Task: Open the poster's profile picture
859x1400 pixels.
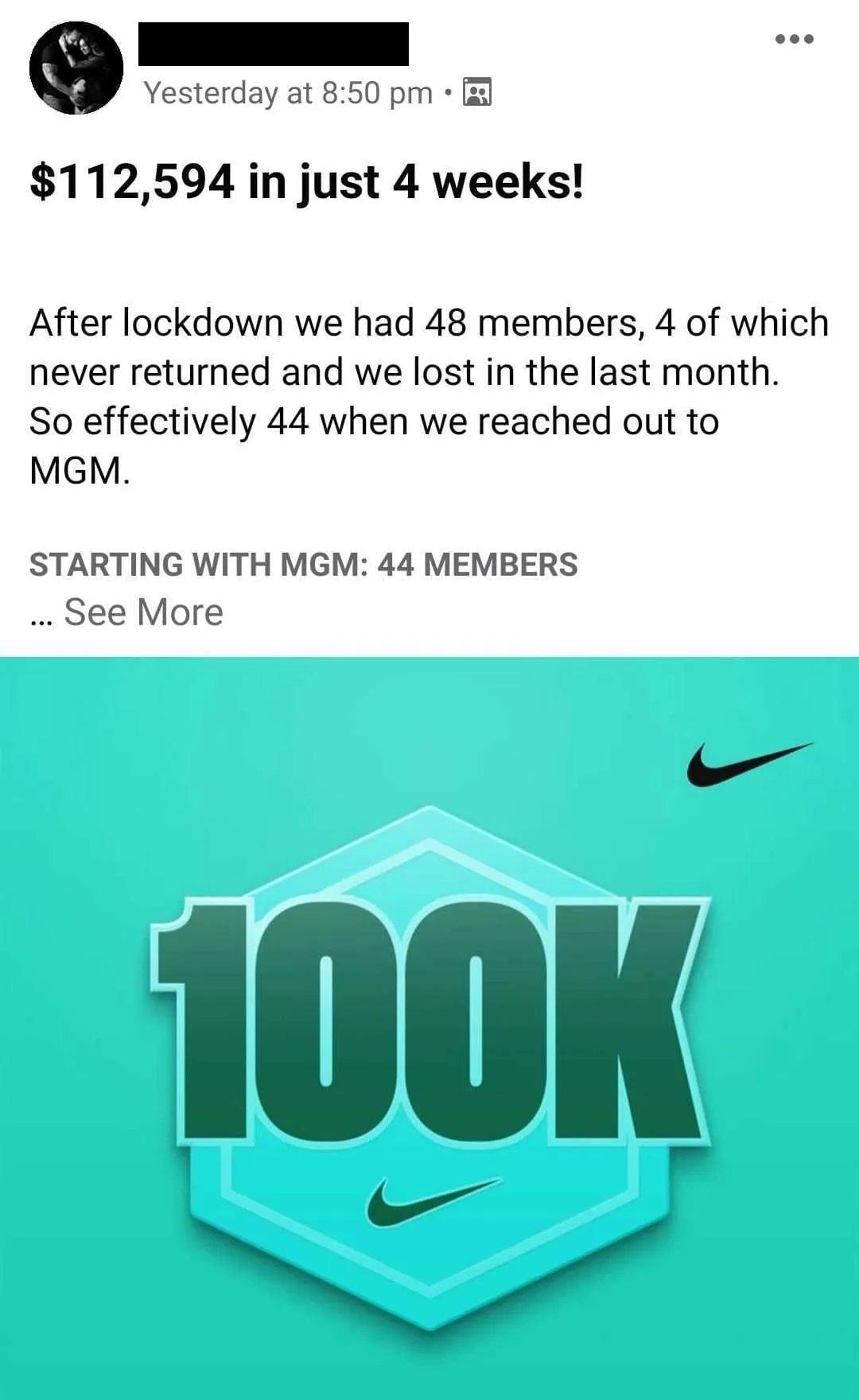Action: 76,68
